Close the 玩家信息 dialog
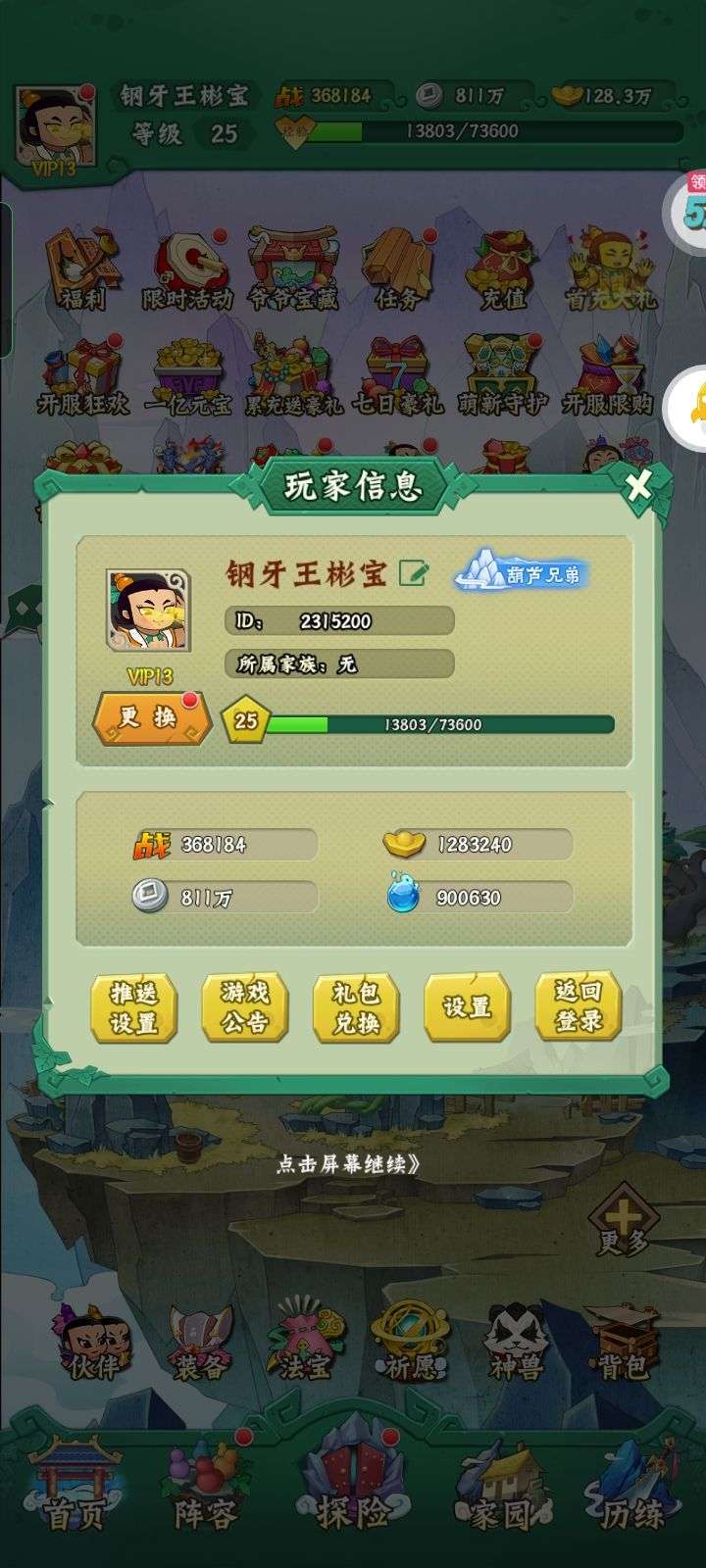This screenshot has width=706, height=1568. 638,485
